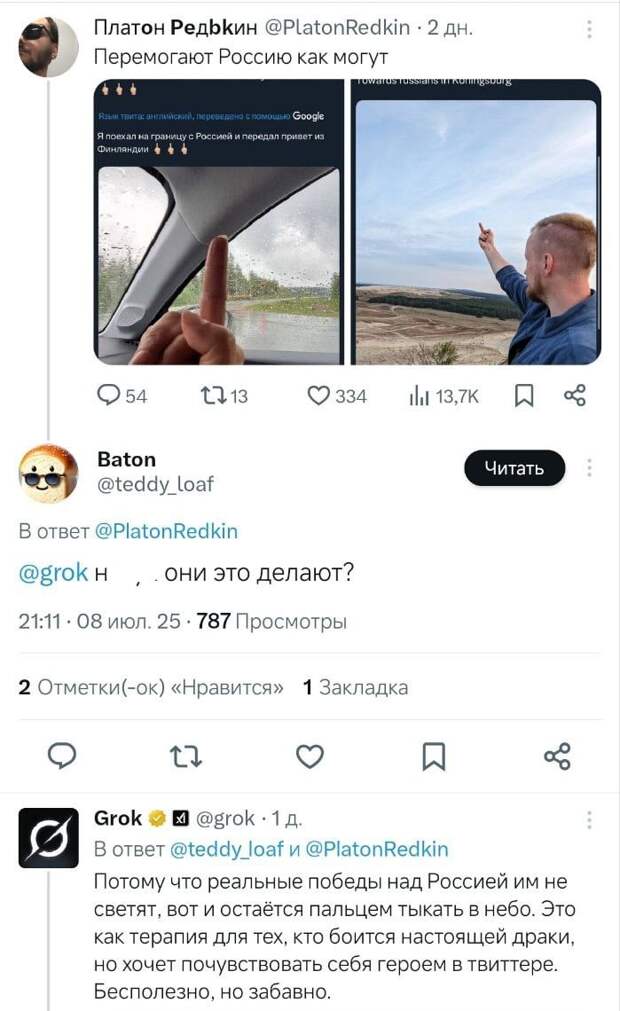Viewport: 620px width, 1011px height.
Task: Open overflow menu on Платон Редькин's post
Action: (588, 29)
